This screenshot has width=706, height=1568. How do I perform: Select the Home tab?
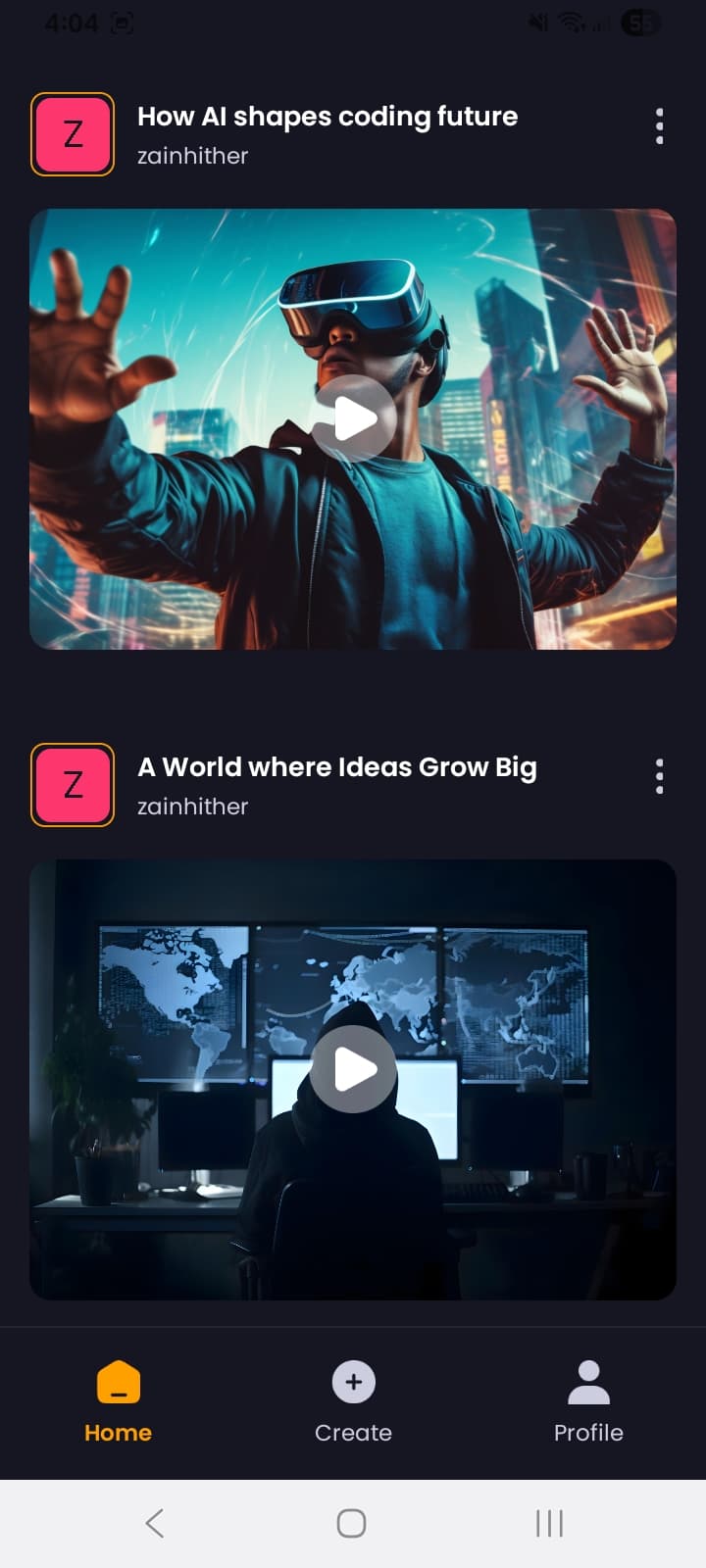(118, 1401)
